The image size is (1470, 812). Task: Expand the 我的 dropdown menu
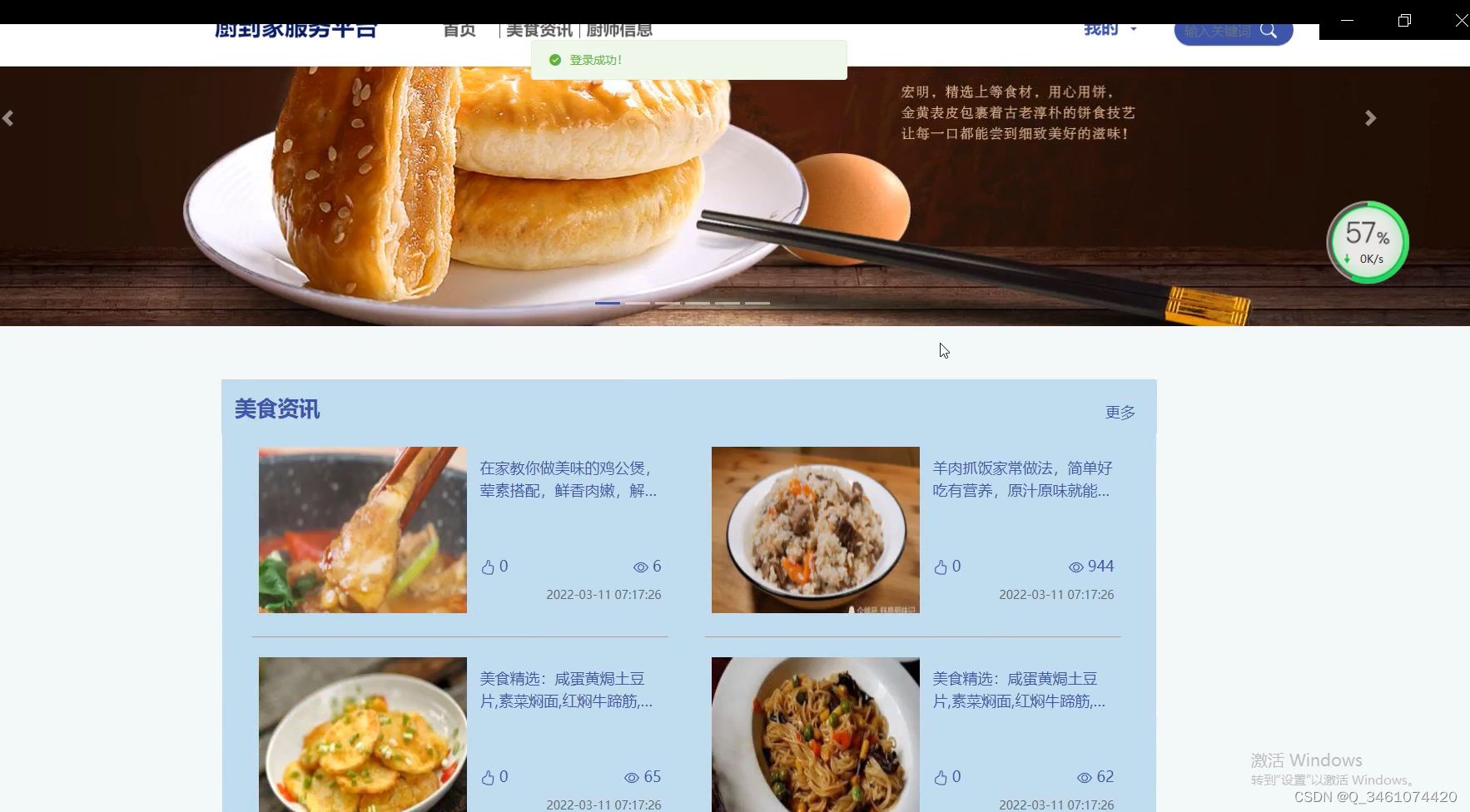[x=1109, y=31]
